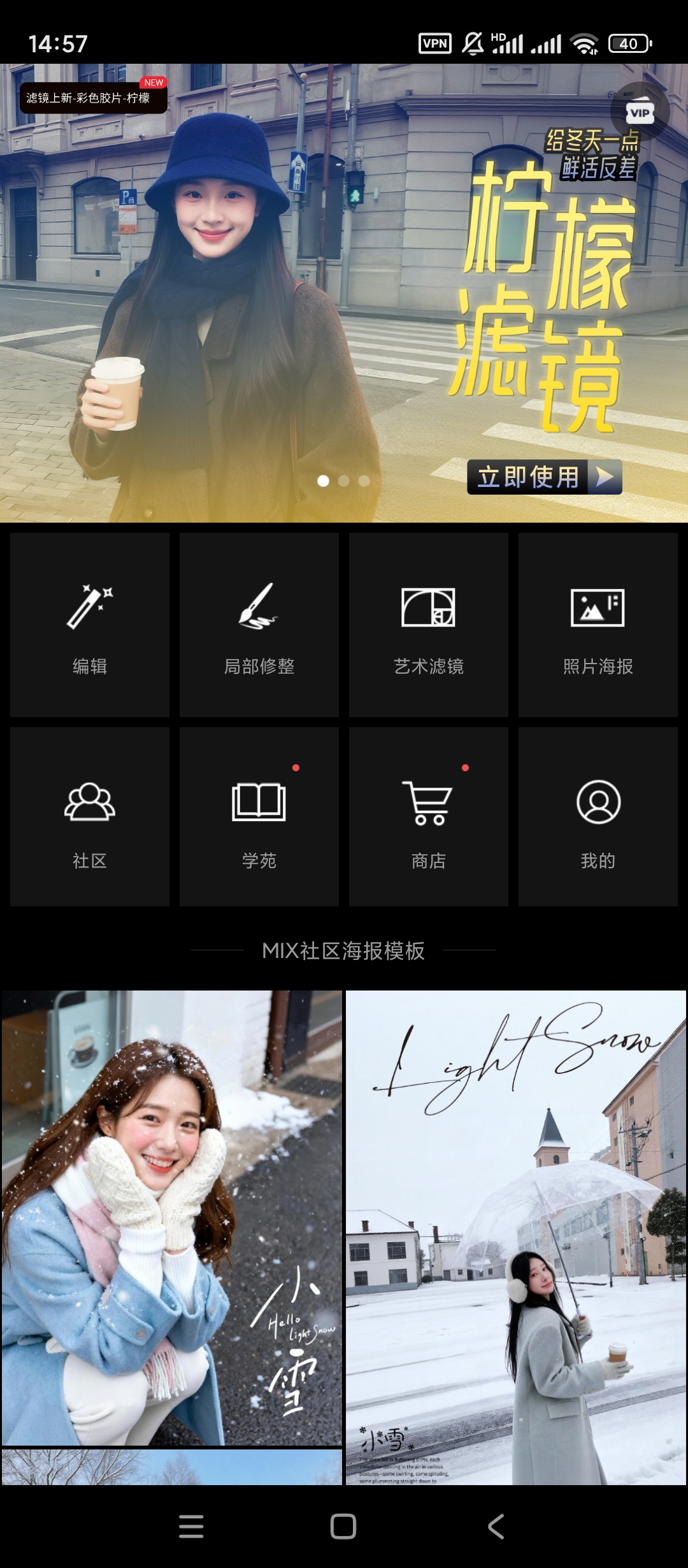Open the Light Snow umbrella poster template
Screen dimensions: 688x1568
516,1237
